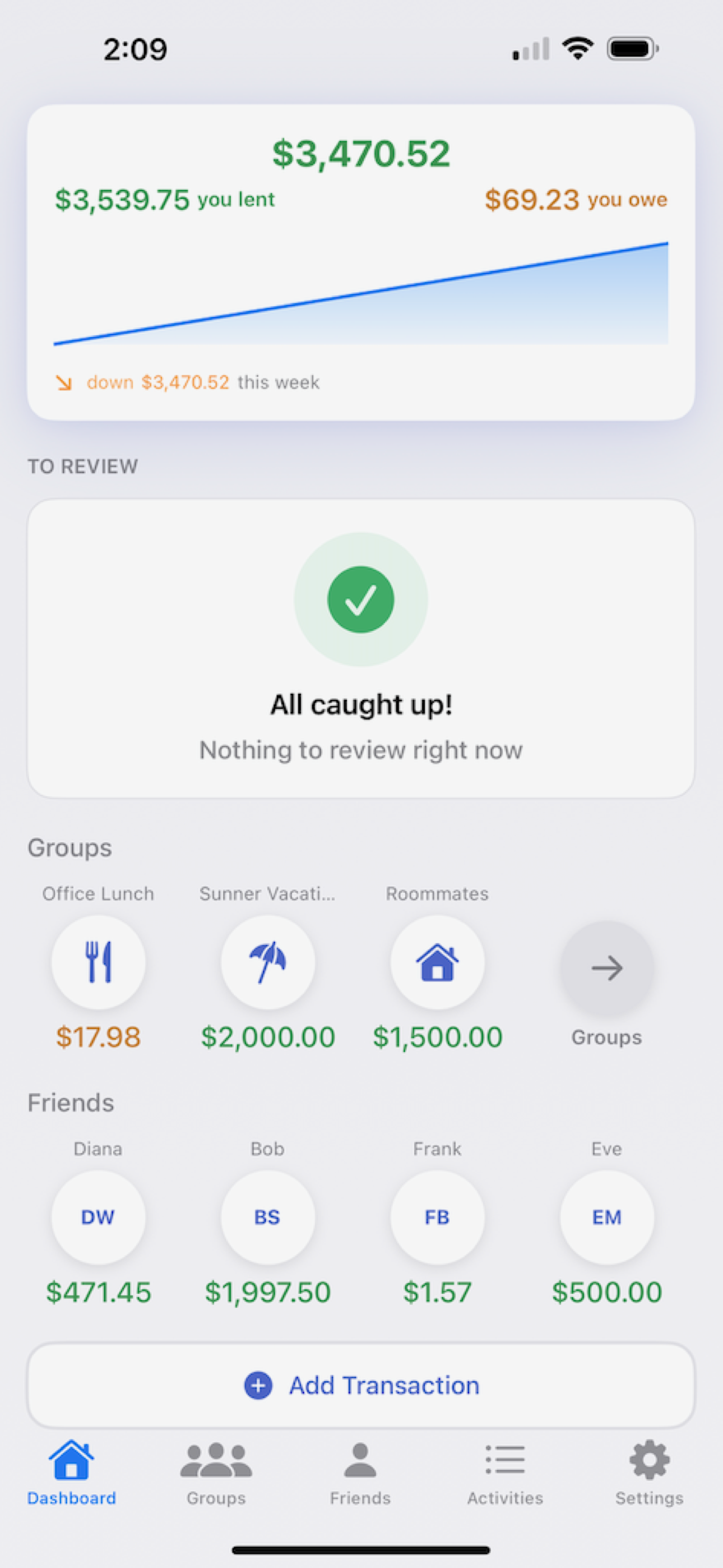Tap the Add Transaction button

[x=361, y=1385]
